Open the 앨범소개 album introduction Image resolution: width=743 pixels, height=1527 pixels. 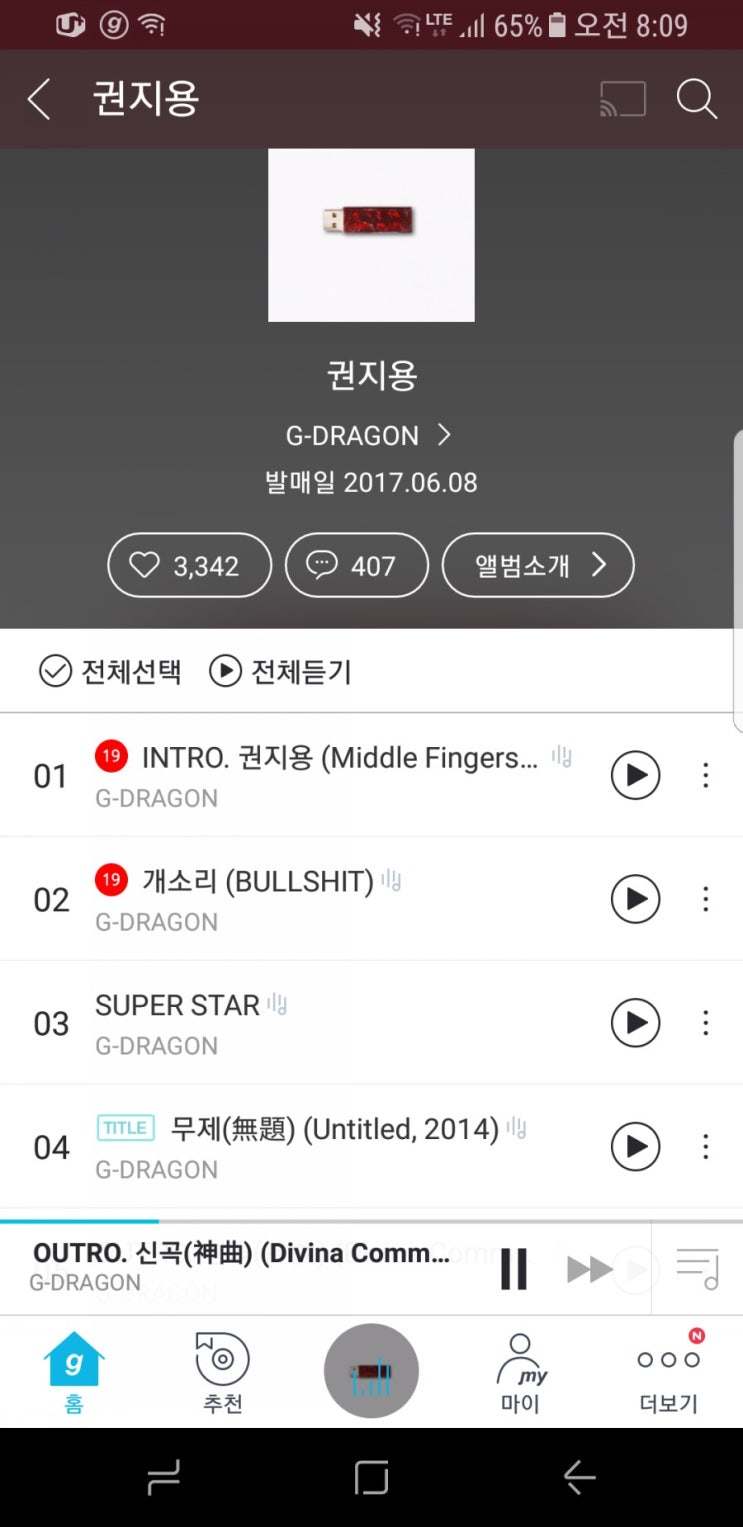point(537,566)
